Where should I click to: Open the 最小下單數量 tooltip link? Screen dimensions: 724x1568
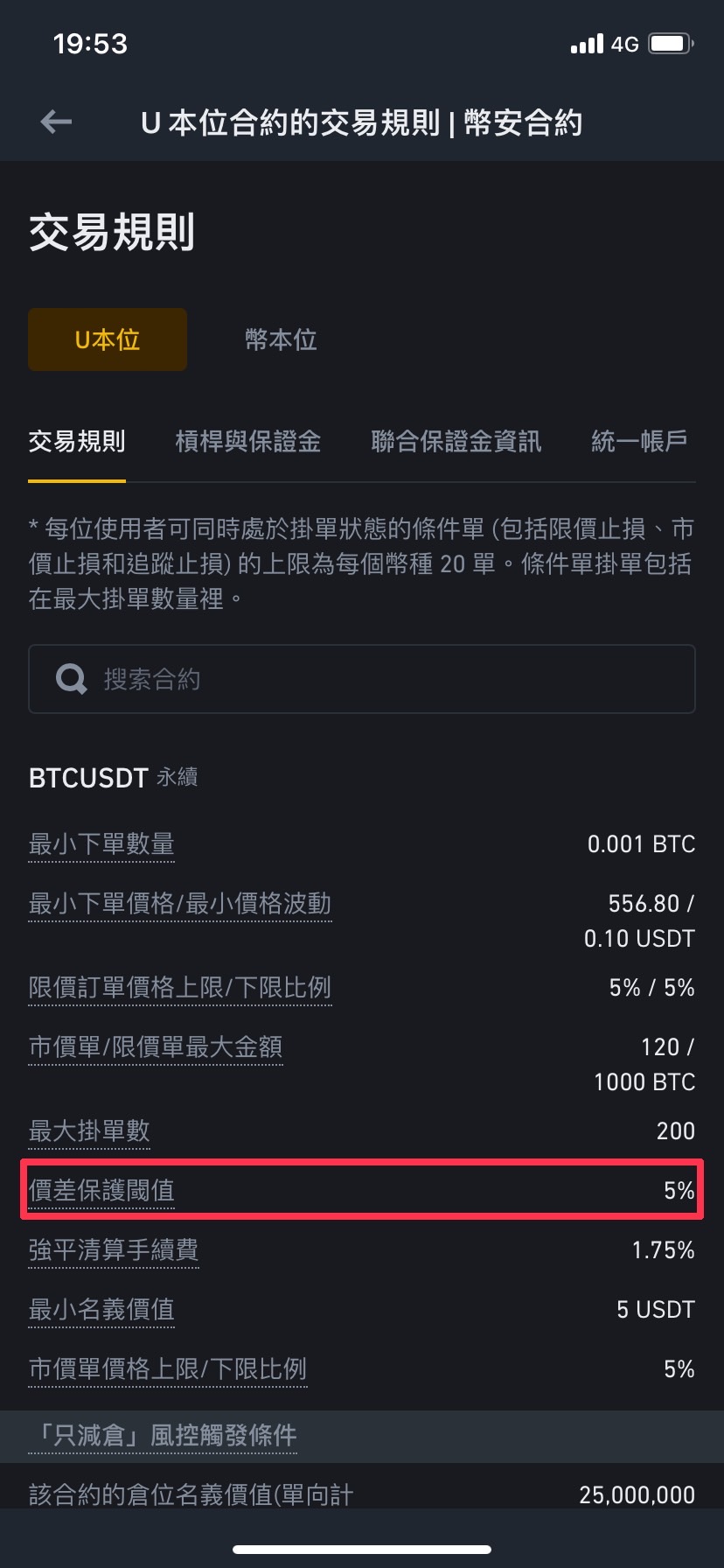tap(101, 843)
